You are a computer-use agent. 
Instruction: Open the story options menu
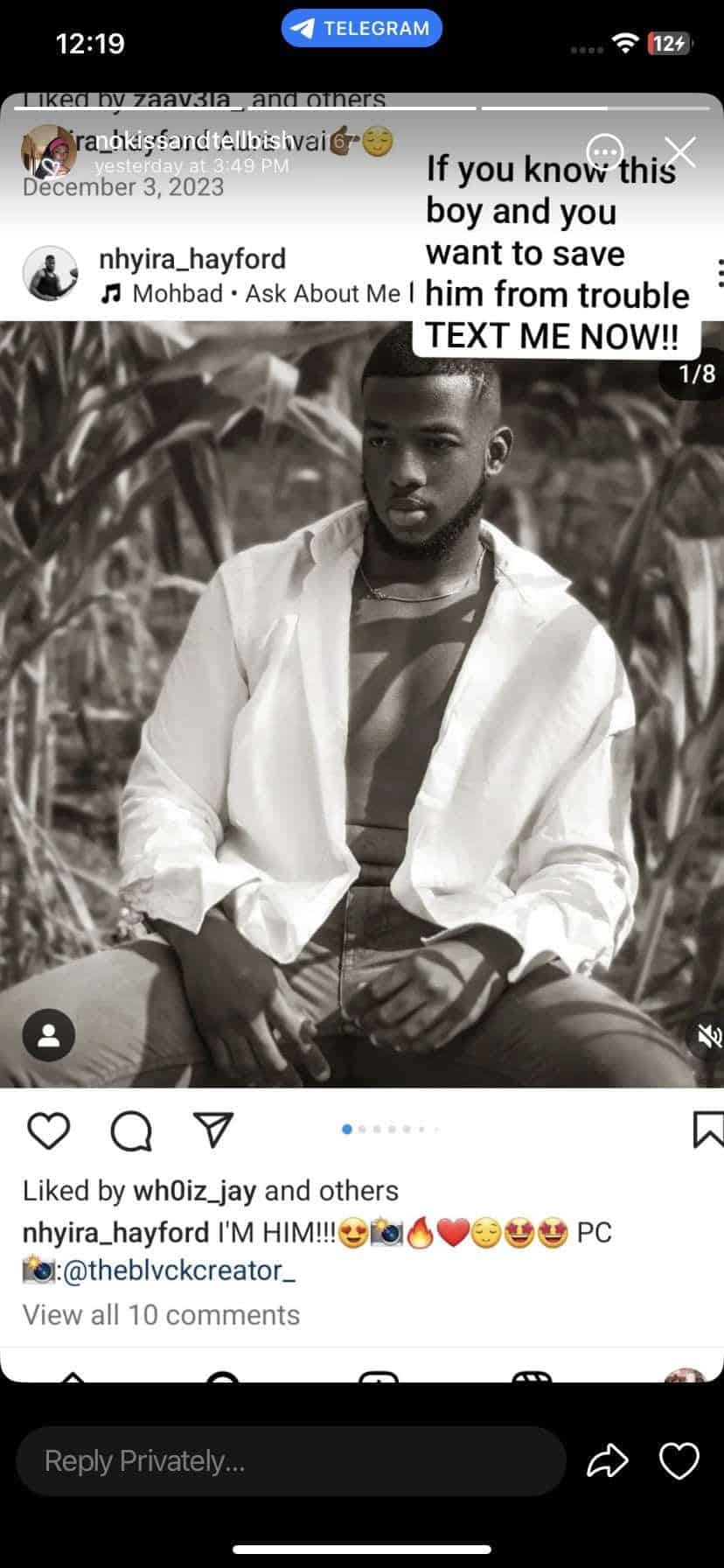coord(605,151)
